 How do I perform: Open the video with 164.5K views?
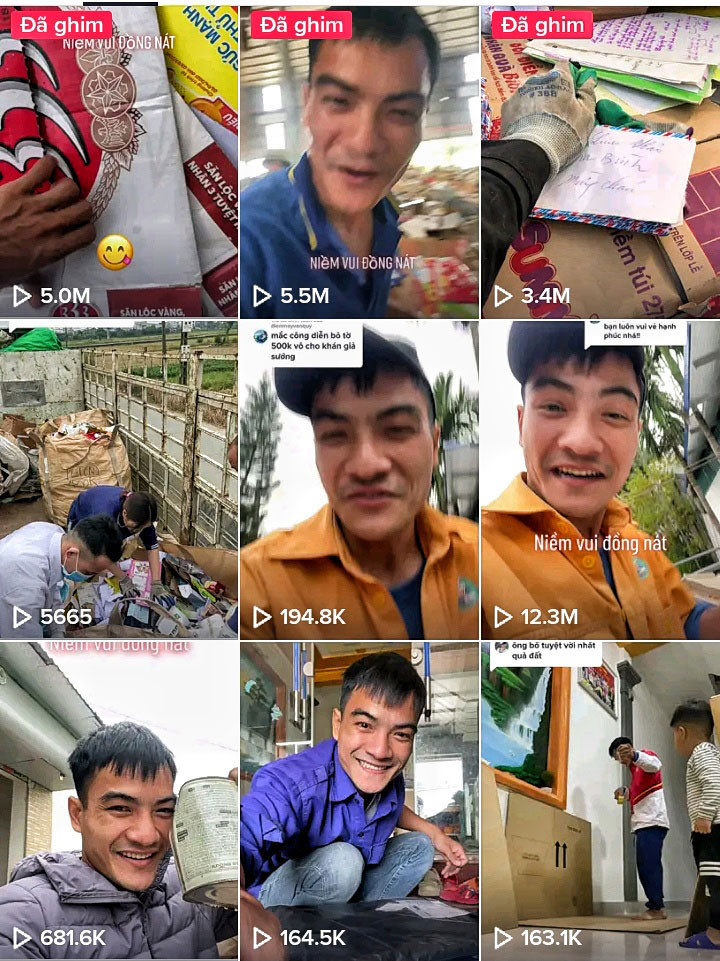359,800
